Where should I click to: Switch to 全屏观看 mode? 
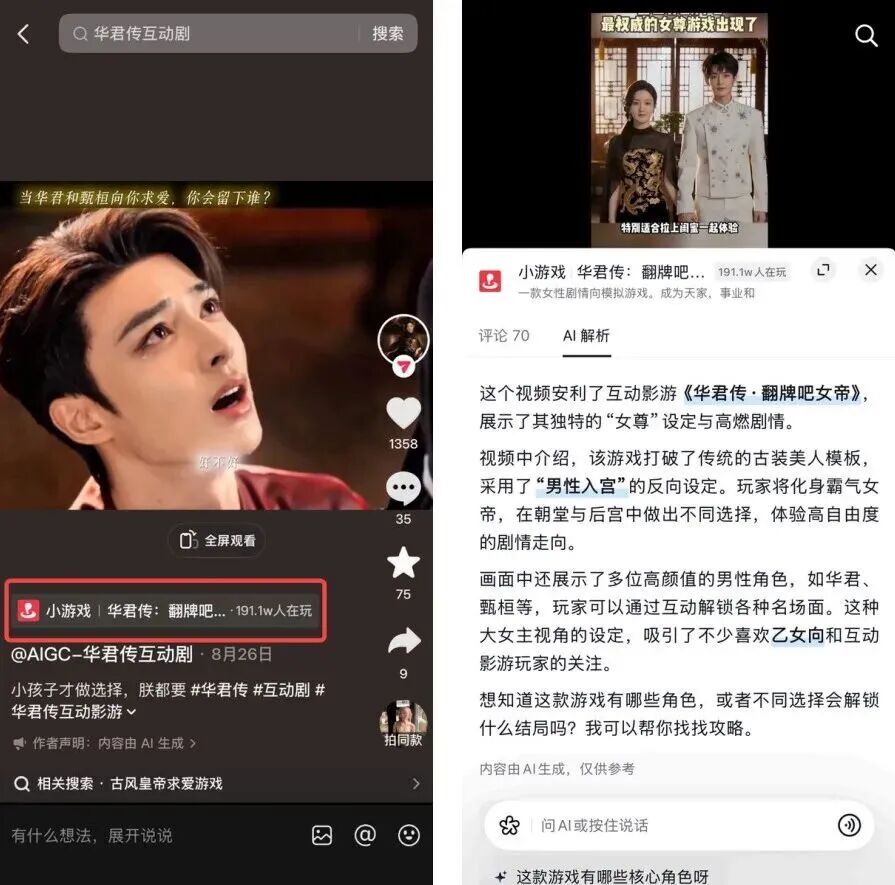coord(216,540)
